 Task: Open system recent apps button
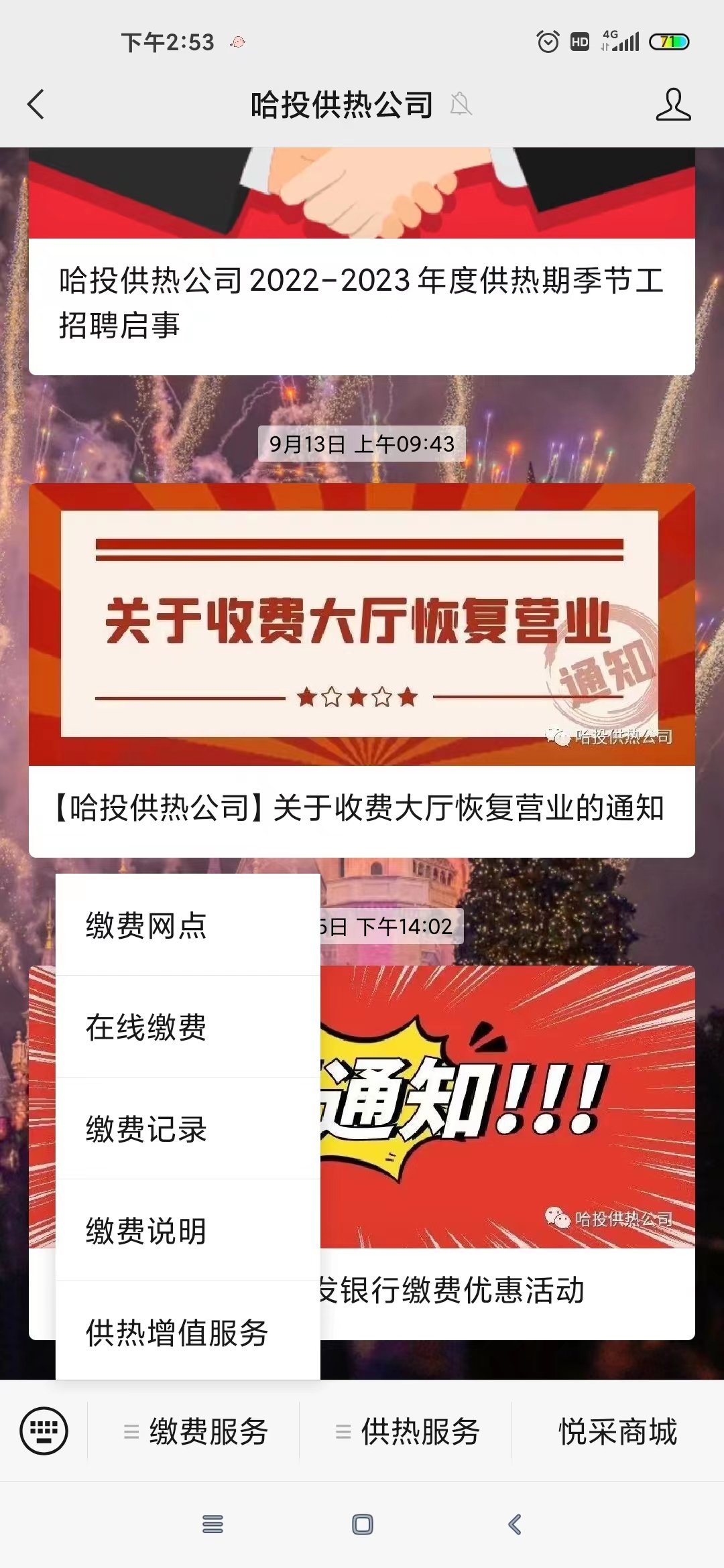tap(213, 1524)
